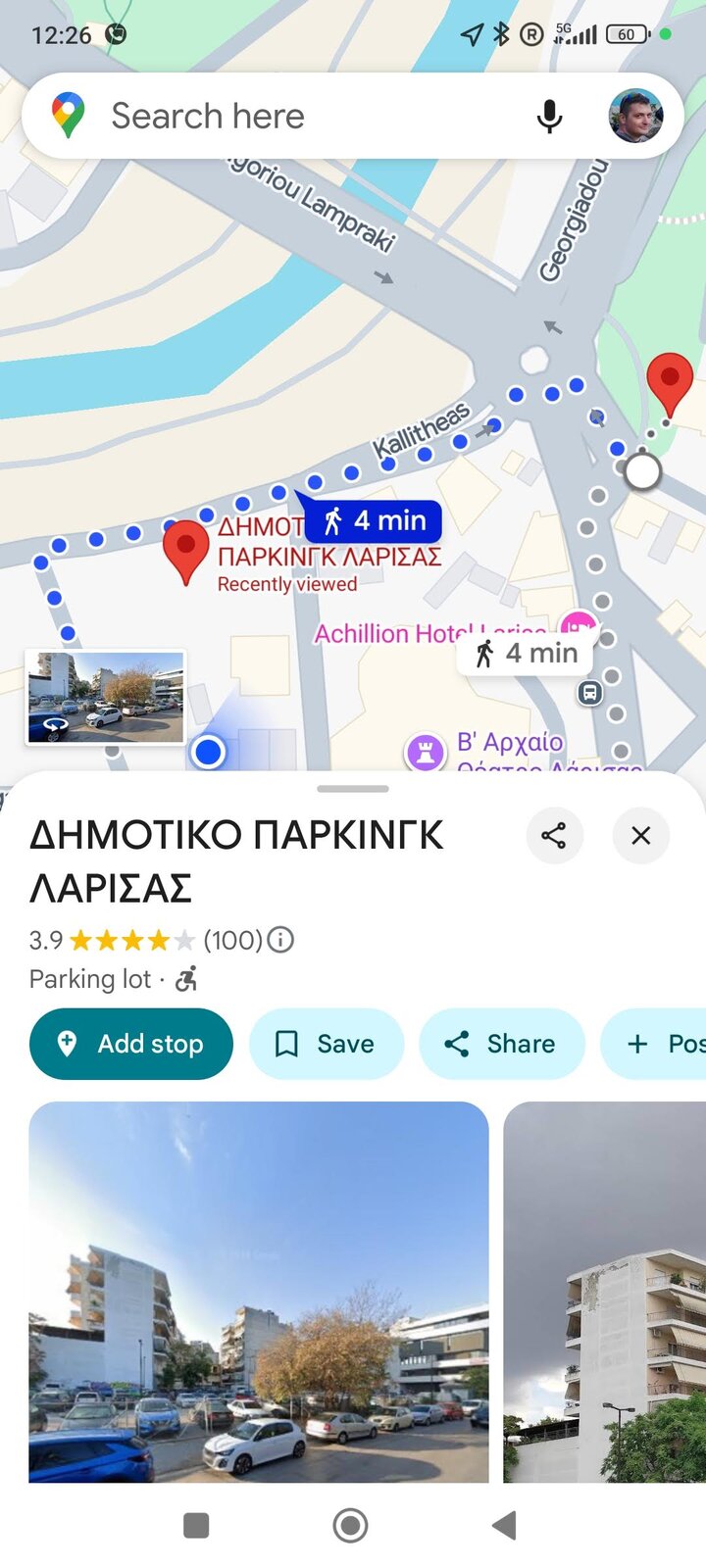Image resolution: width=706 pixels, height=1568 pixels.
Task: Go to the system home screen
Action: [x=350, y=1525]
